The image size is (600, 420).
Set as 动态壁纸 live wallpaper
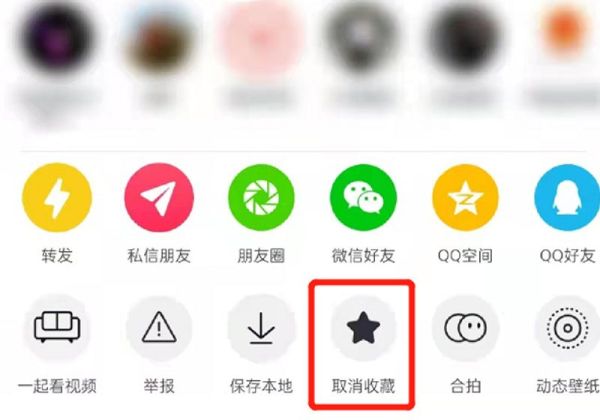(567, 328)
